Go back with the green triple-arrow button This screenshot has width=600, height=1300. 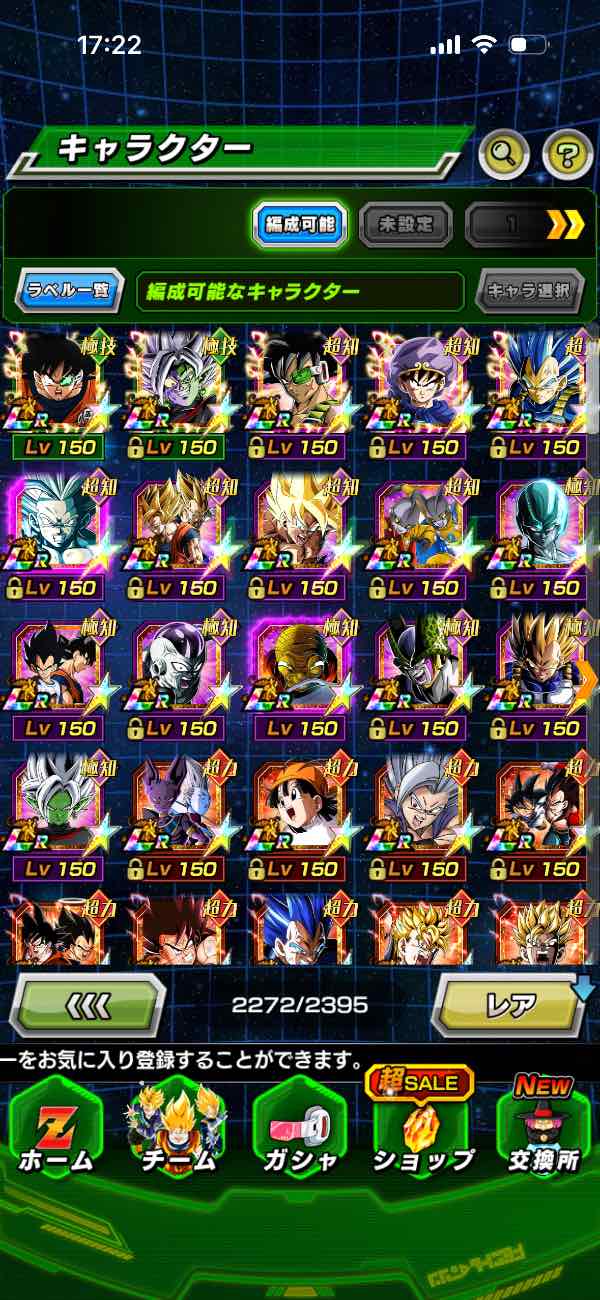87,1004
